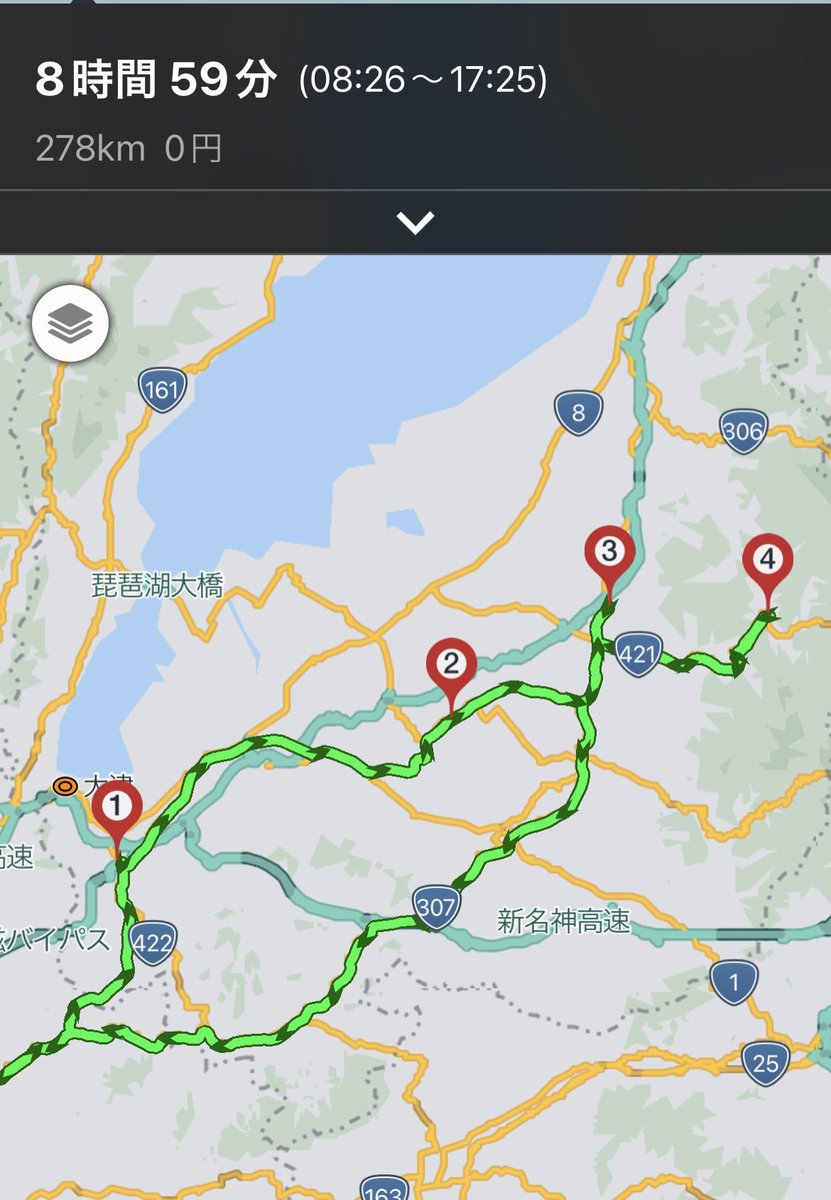The image size is (831, 1200).
Task: Open the map layers button
Action: 70,324
